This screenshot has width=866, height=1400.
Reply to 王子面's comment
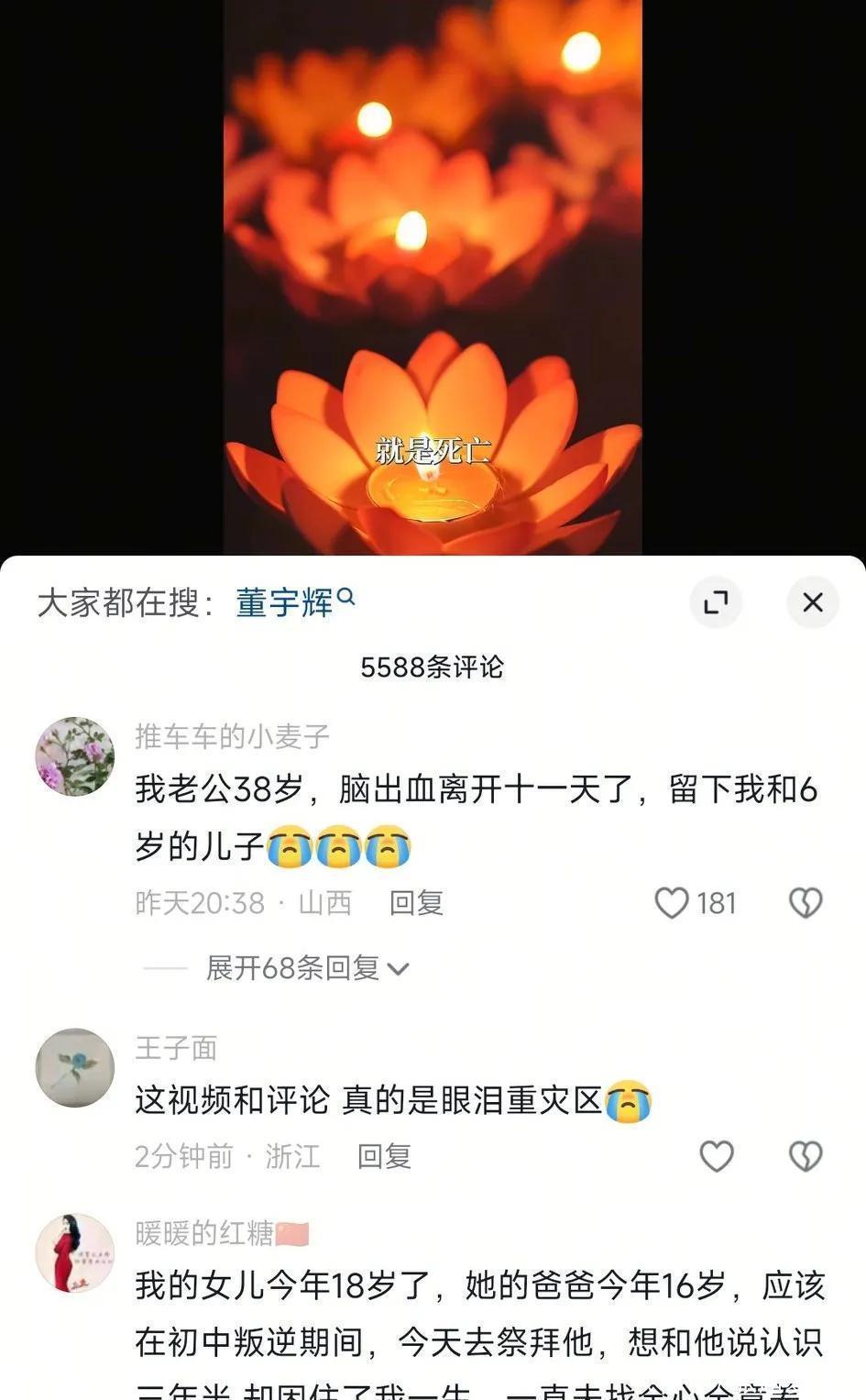pyautogui.click(x=384, y=1156)
